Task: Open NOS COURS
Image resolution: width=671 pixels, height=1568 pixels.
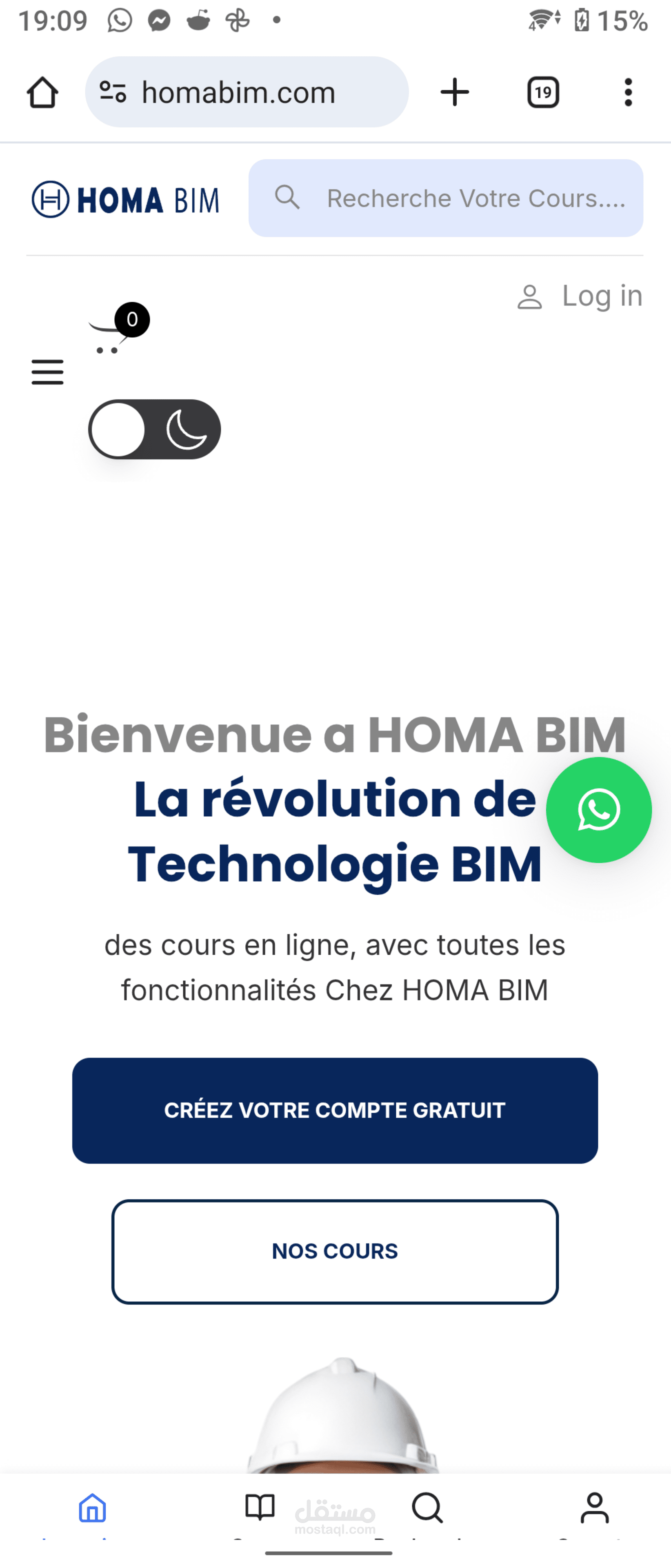Action: click(335, 1252)
